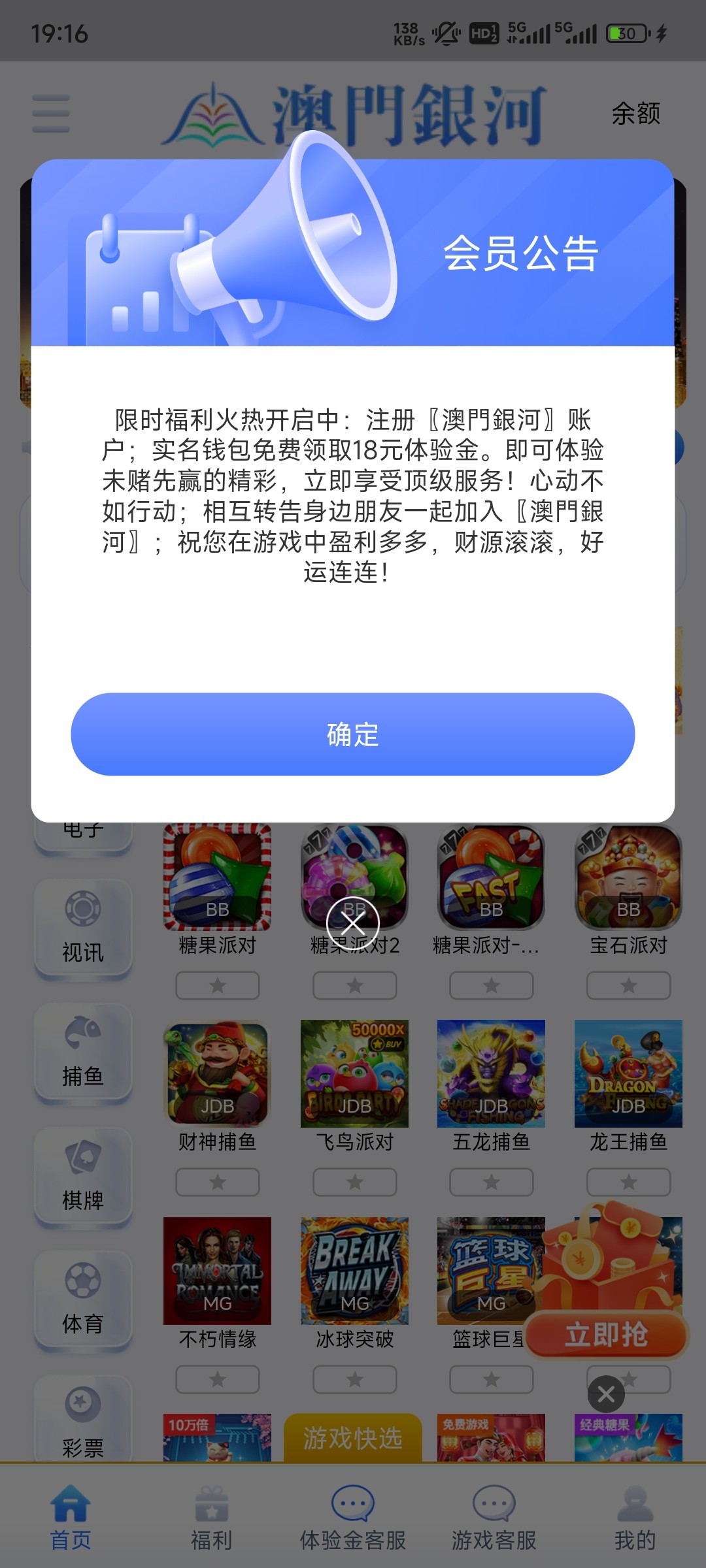
Task: Switch to the 我的 tab
Action: click(634, 1518)
